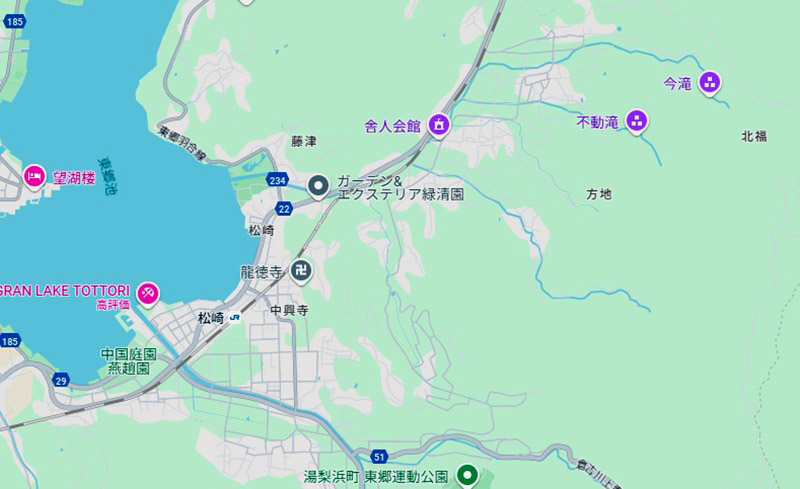Tap the ガーデン&エクステリア緑清園 pin
This screenshot has width=800, height=489.
pyautogui.click(x=319, y=186)
